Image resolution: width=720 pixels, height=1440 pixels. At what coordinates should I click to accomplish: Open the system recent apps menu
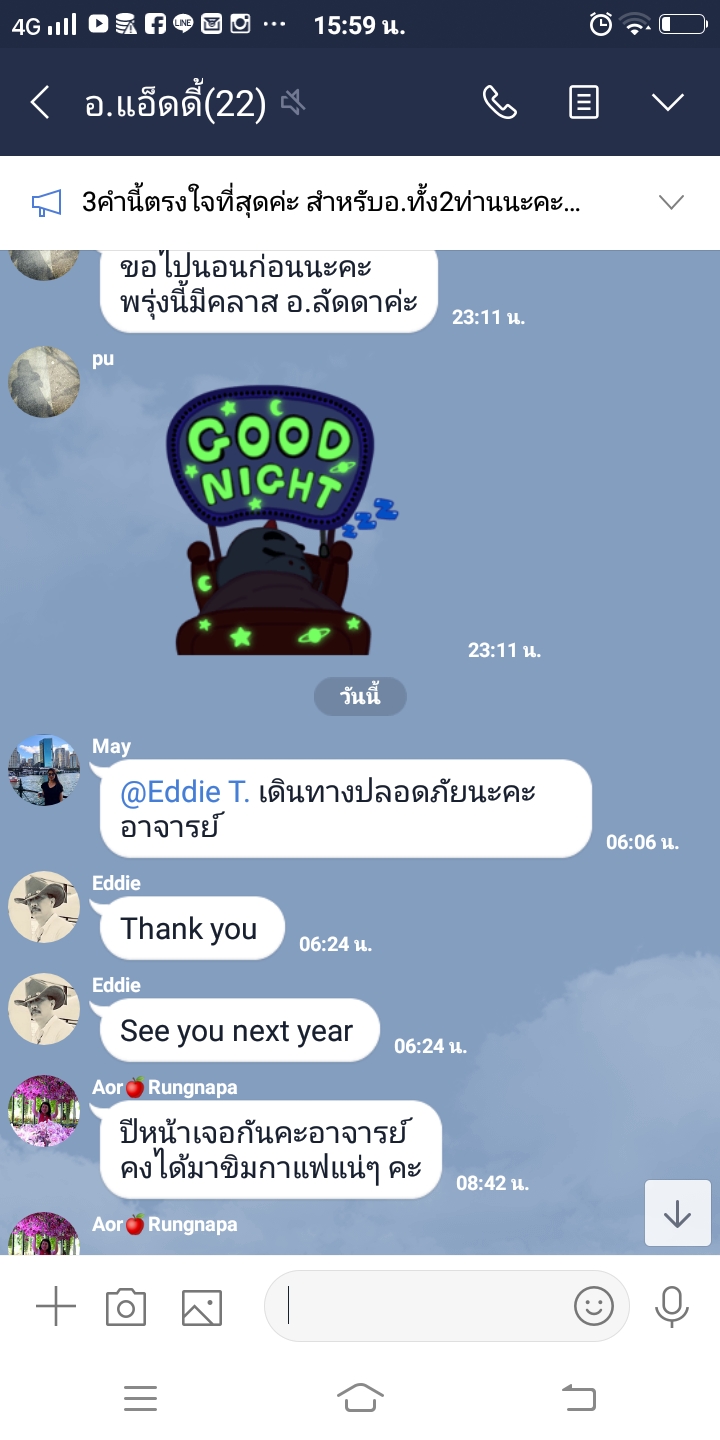pos(140,1398)
